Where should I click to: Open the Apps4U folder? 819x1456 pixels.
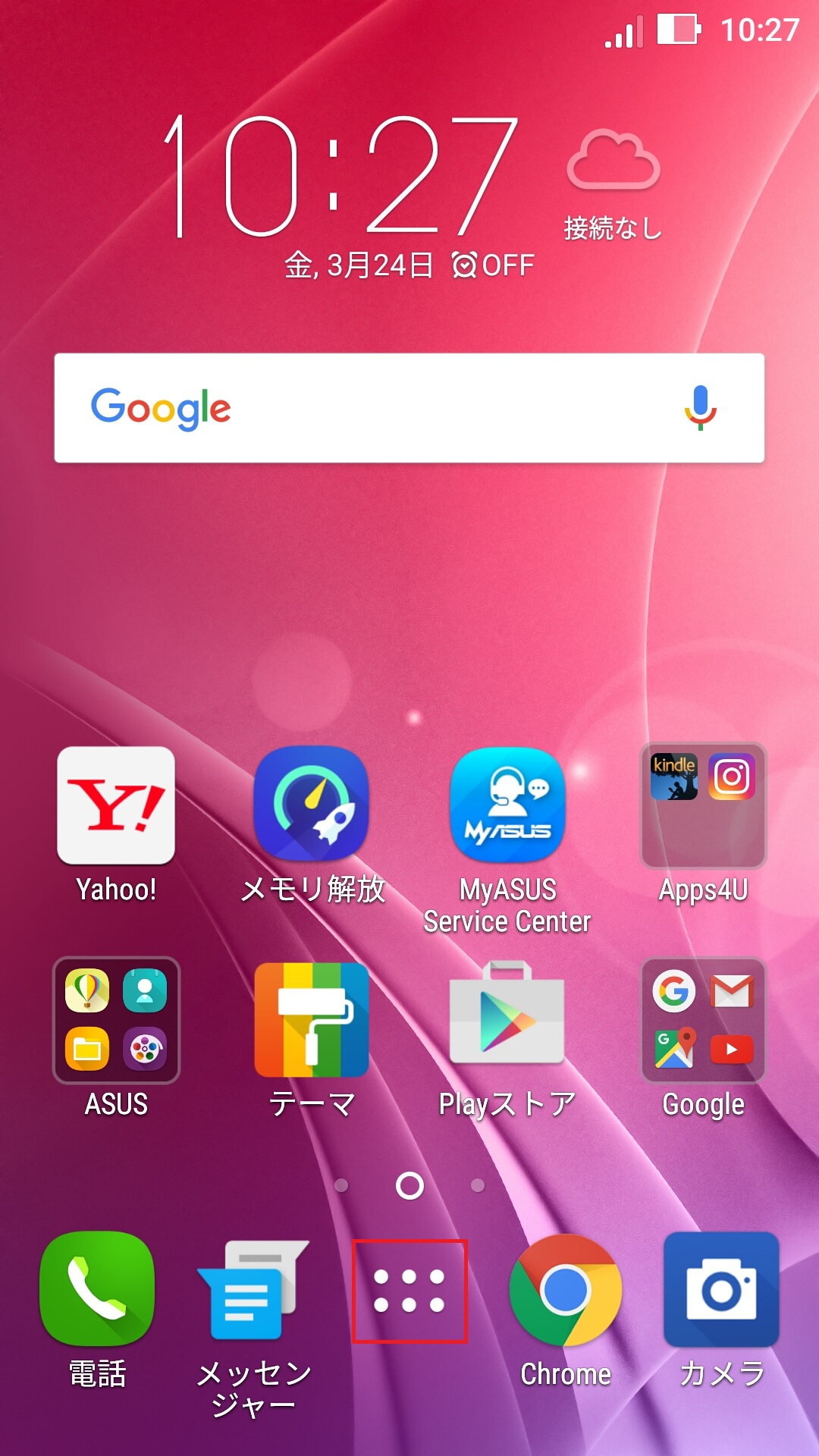[x=703, y=805]
